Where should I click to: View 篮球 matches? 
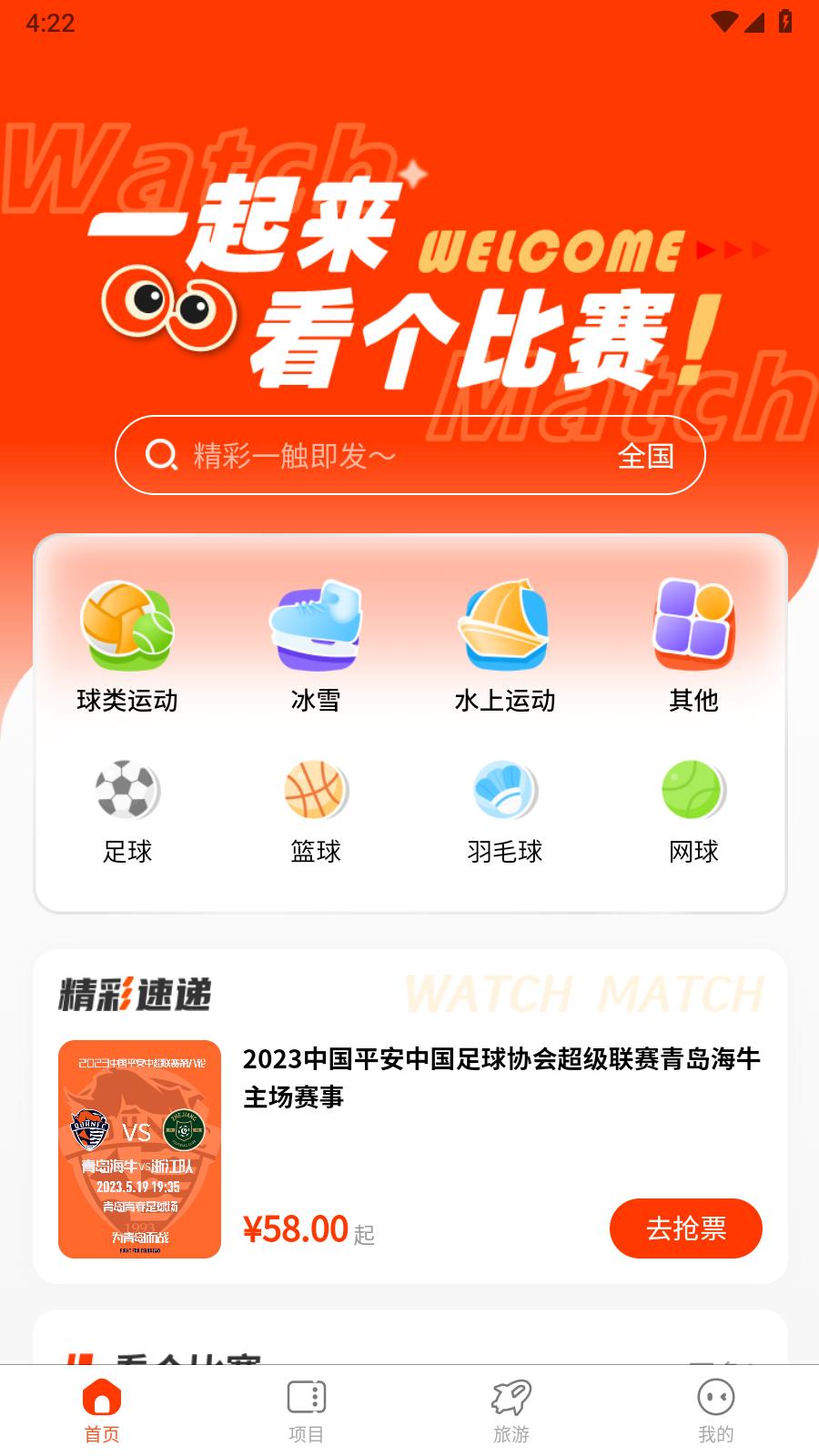point(316,810)
